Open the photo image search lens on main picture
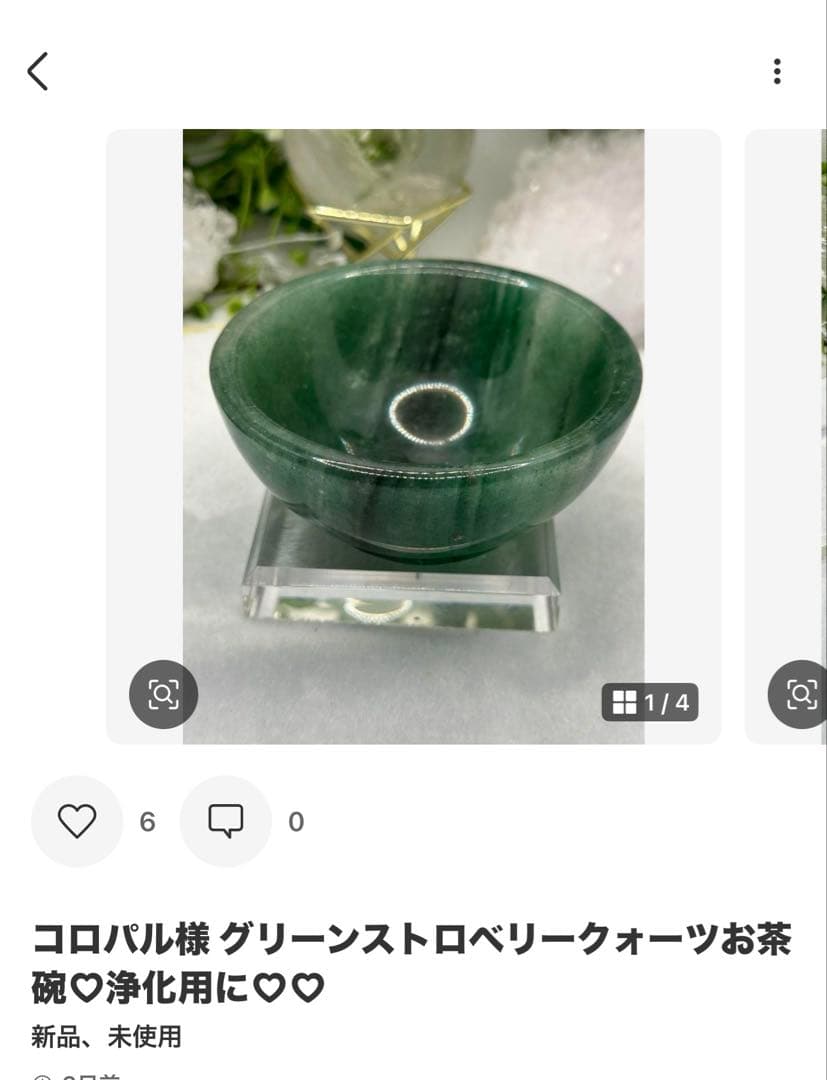 (x=161, y=691)
